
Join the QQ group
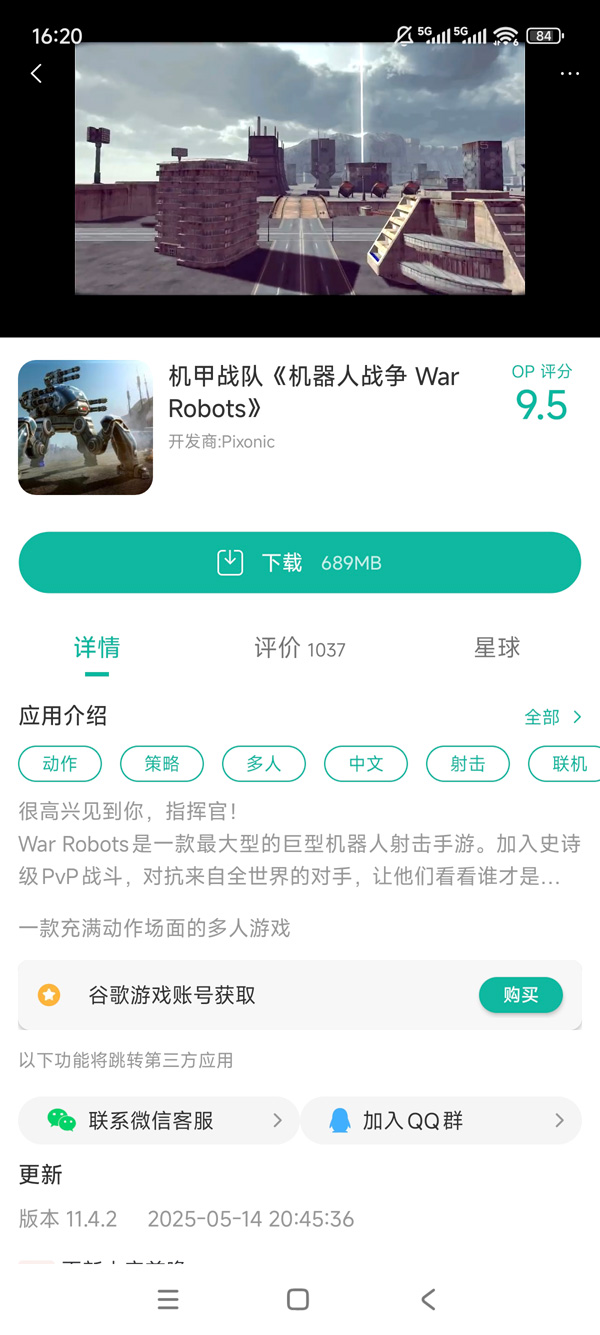[x=440, y=1121]
